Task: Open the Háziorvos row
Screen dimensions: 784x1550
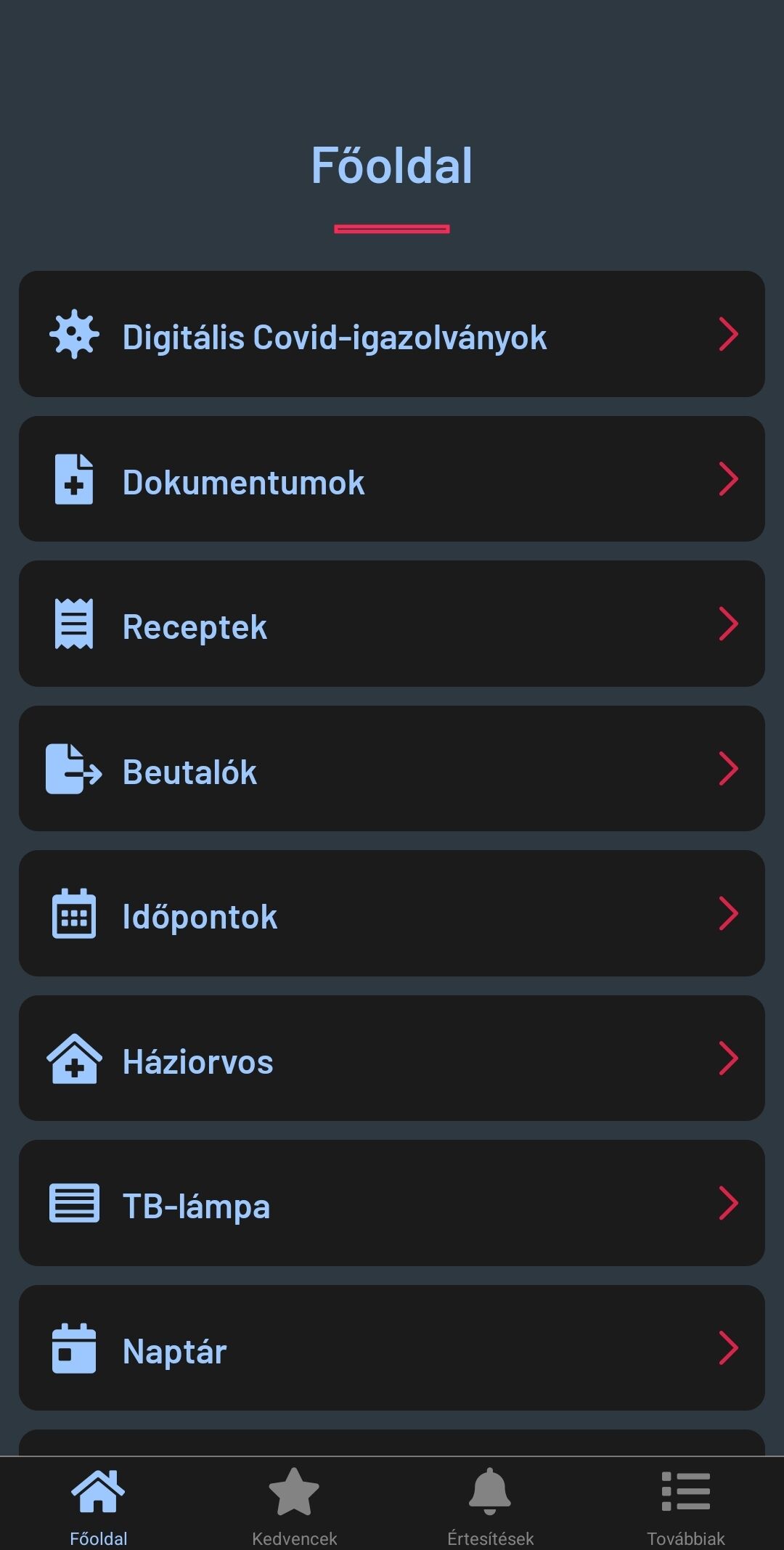Action: click(392, 1058)
